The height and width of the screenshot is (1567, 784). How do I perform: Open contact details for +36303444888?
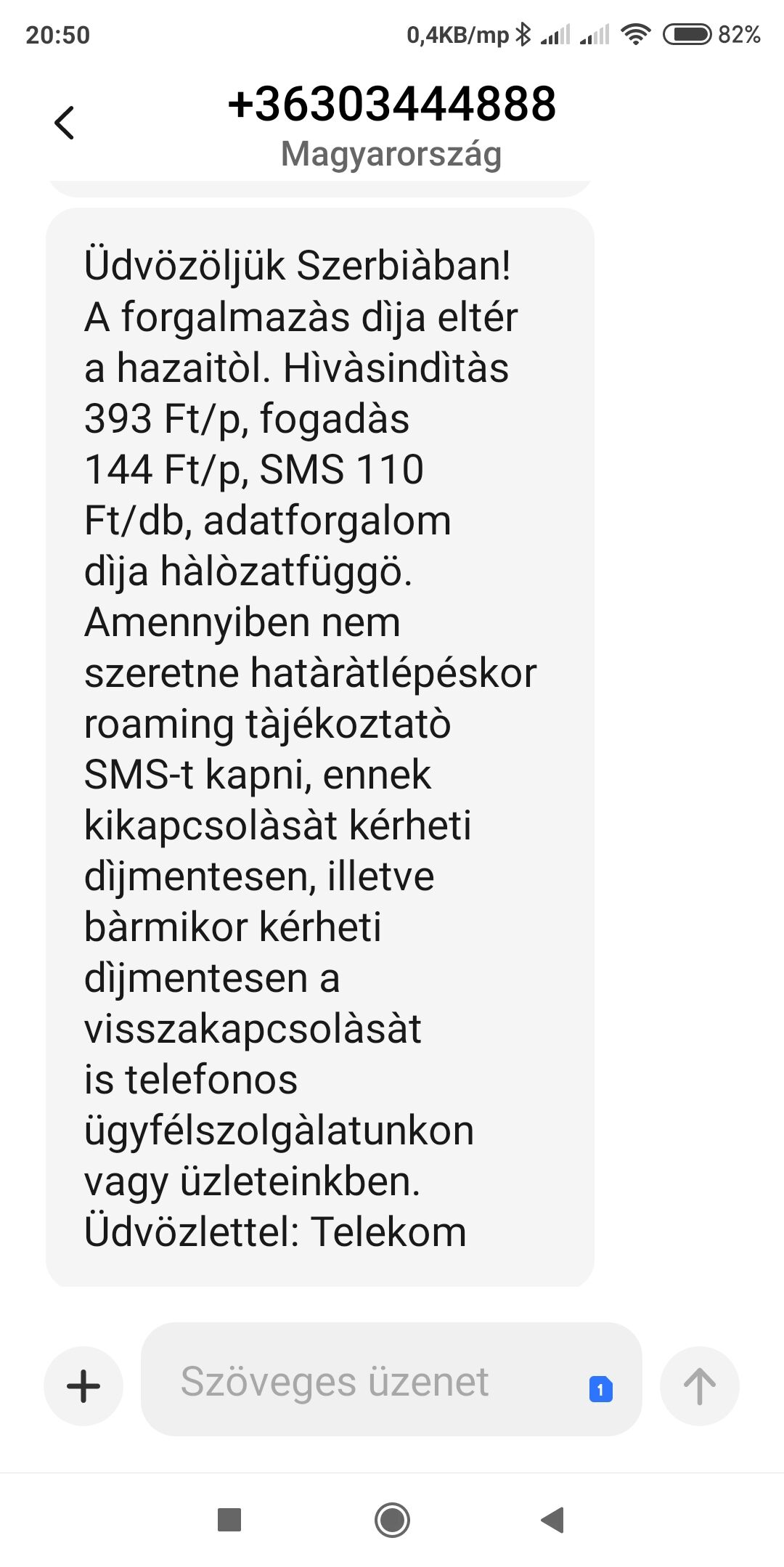(x=392, y=104)
